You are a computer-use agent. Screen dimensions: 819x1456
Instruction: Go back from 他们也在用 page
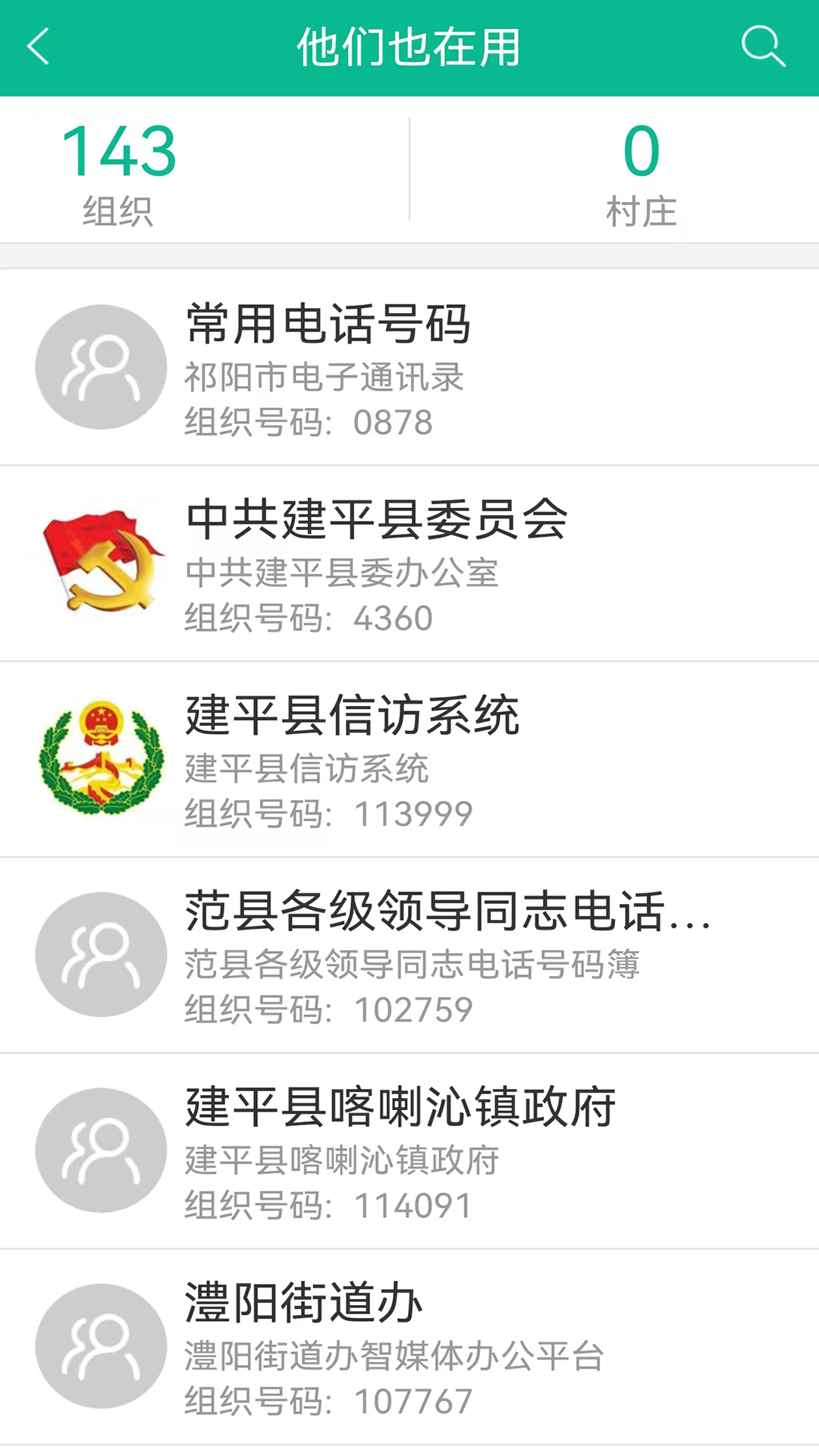[x=38, y=47]
